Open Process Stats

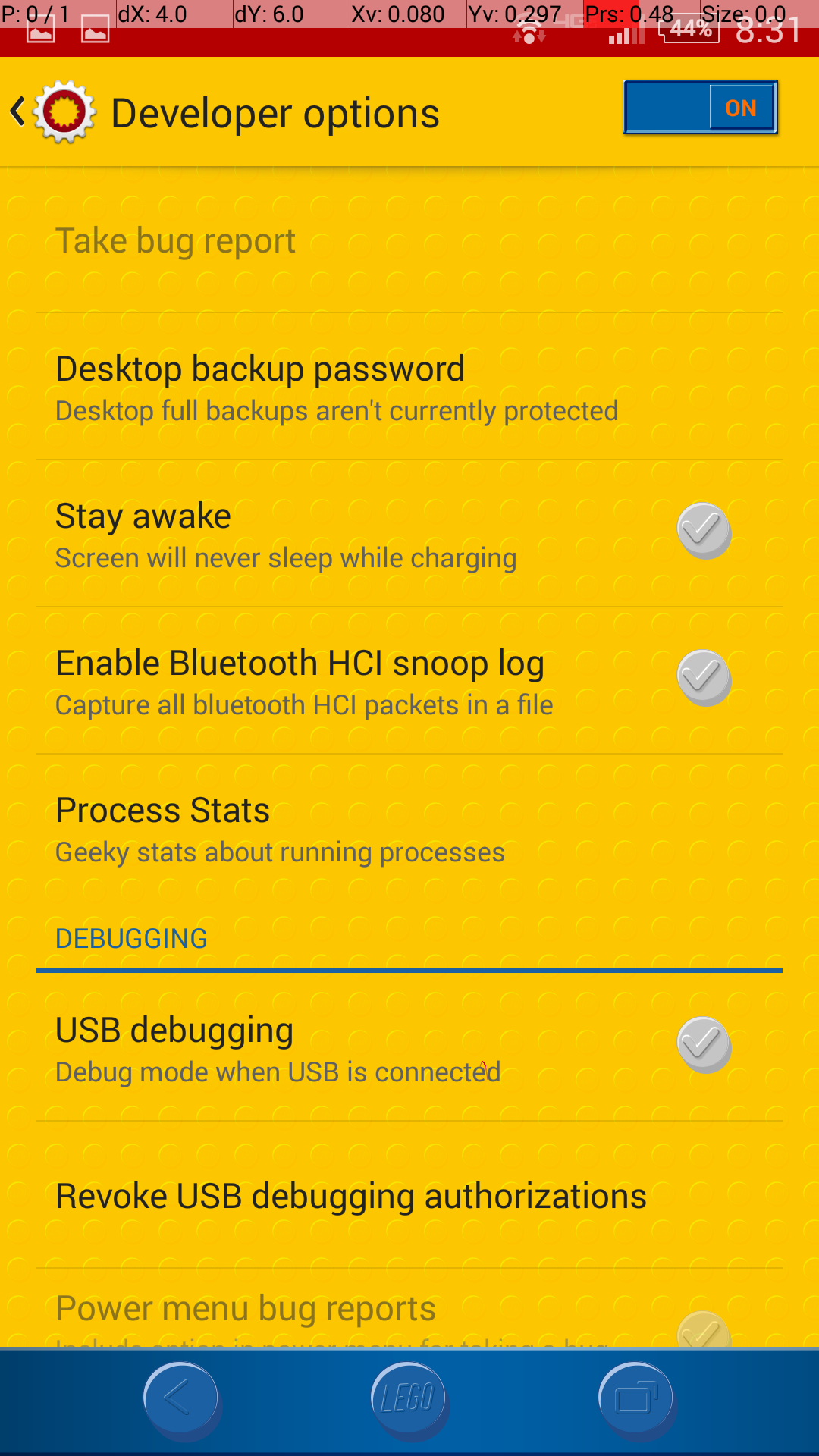point(303,827)
